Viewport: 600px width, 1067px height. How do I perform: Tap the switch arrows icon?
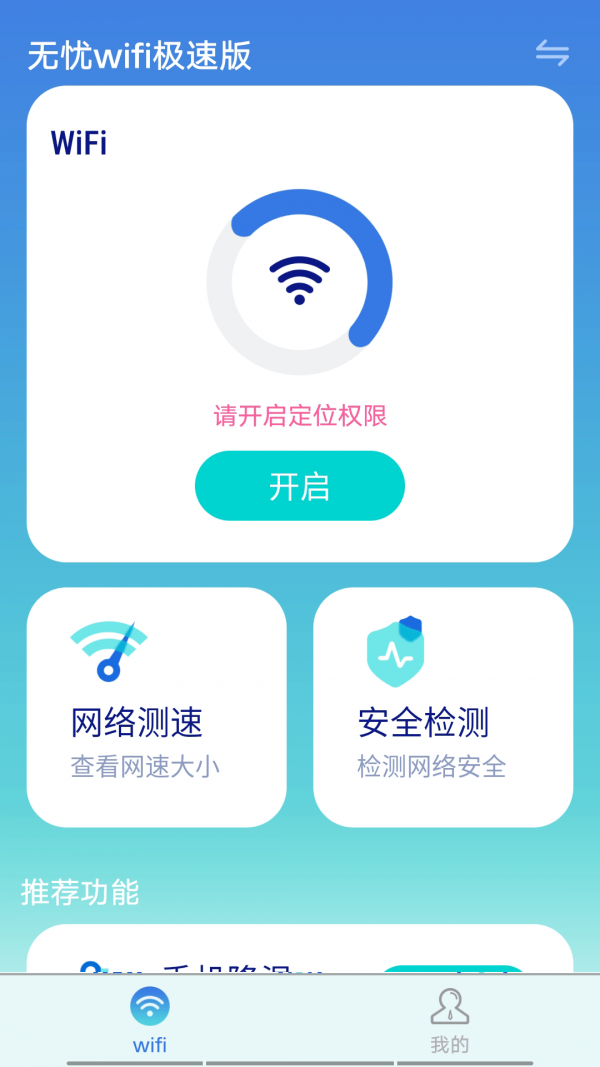point(552,53)
